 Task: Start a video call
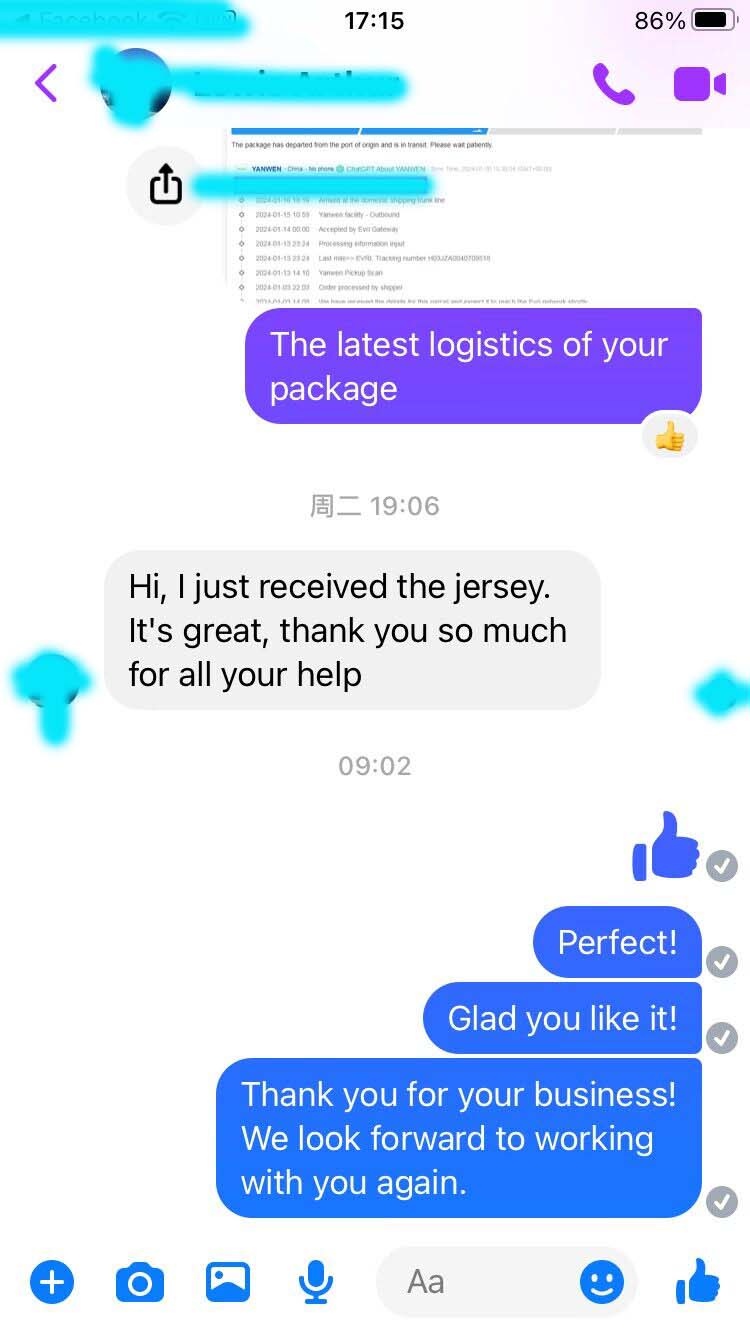click(x=699, y=84)
